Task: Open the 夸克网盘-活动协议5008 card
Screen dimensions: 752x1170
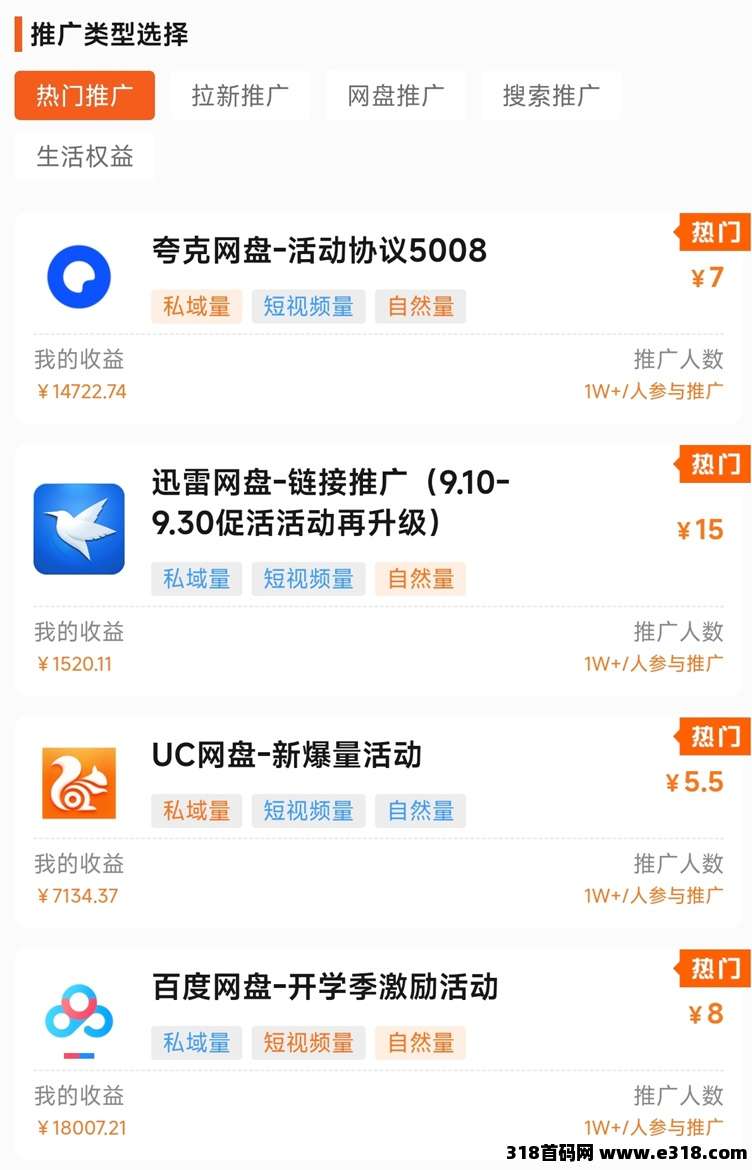Action: pyautogui.click(x=319, y=250)
